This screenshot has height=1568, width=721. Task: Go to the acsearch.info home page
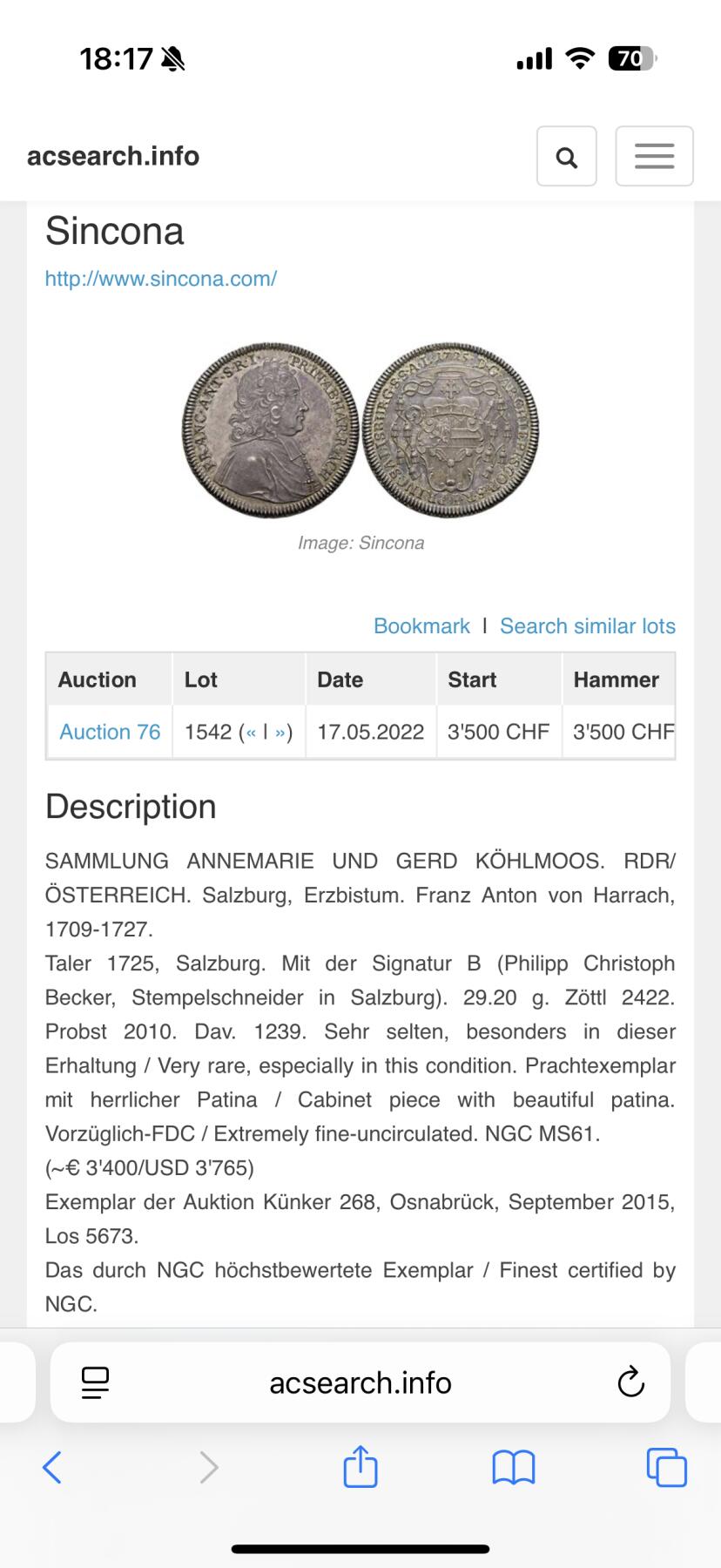pos(113,156)
